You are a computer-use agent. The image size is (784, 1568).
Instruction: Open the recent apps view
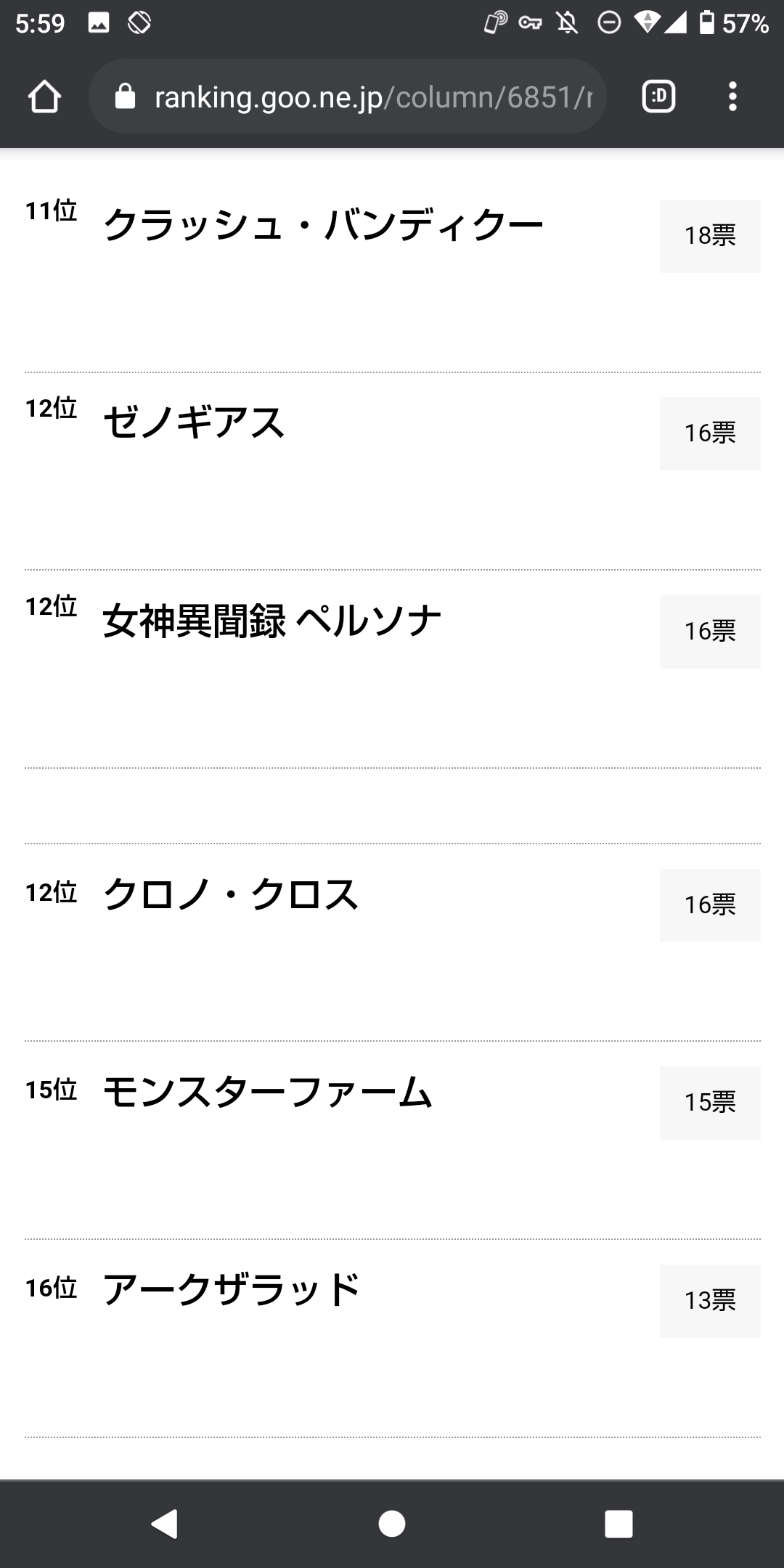(x=618, y=1523)
